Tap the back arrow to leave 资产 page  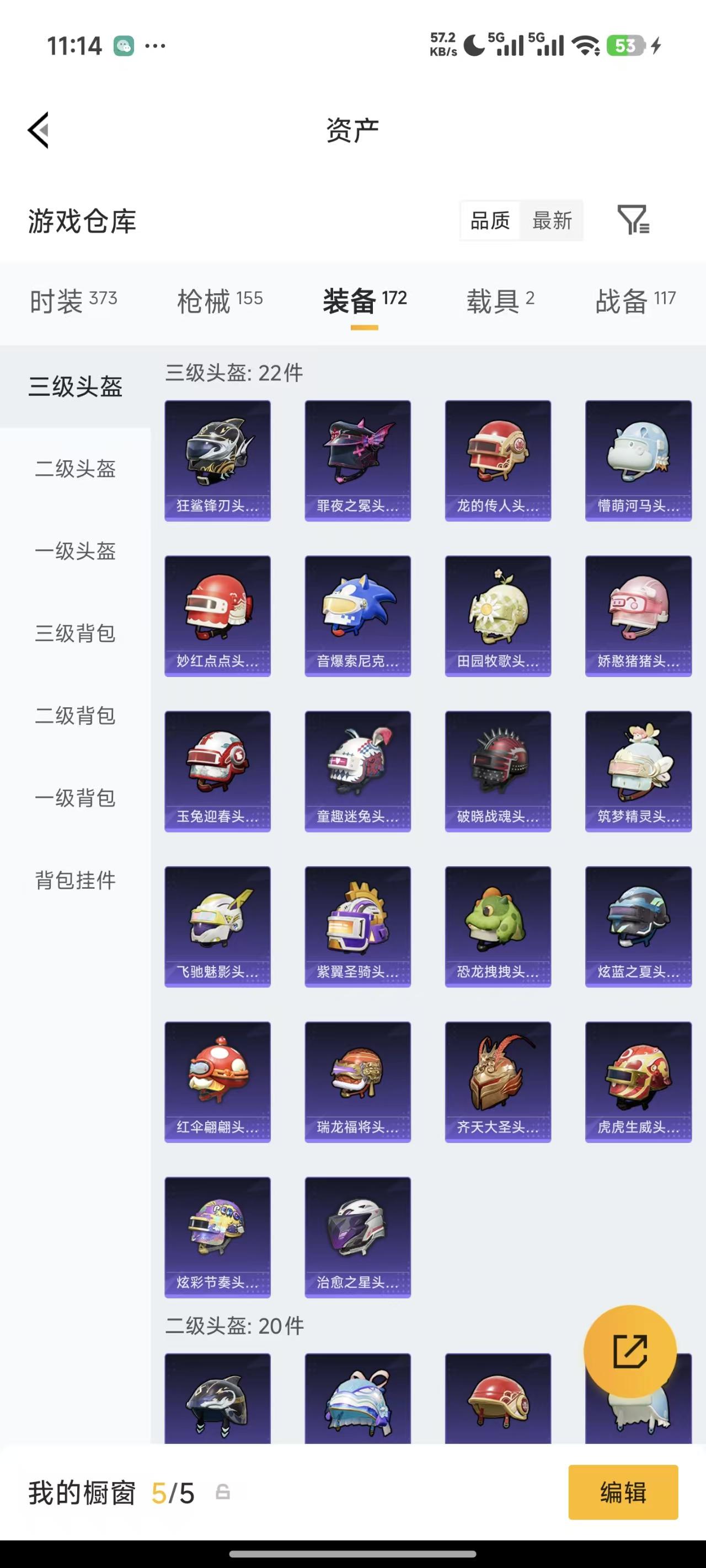point(38,130)
